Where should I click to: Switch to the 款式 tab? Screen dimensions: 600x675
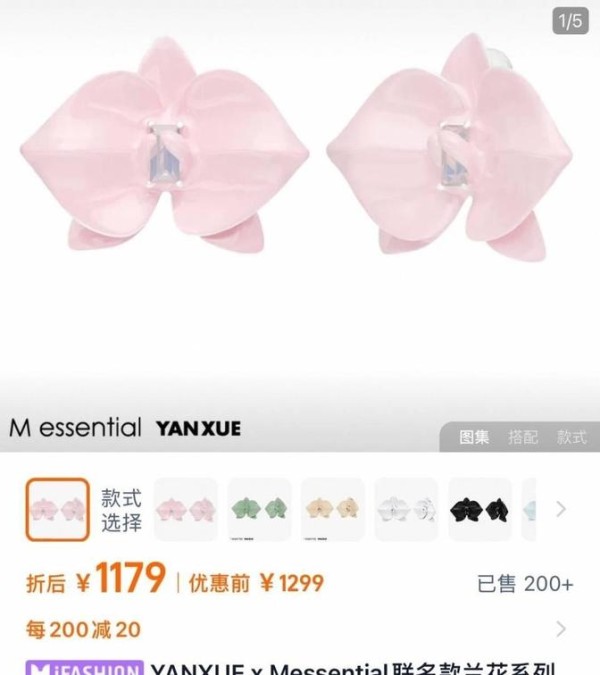(572, 437)
